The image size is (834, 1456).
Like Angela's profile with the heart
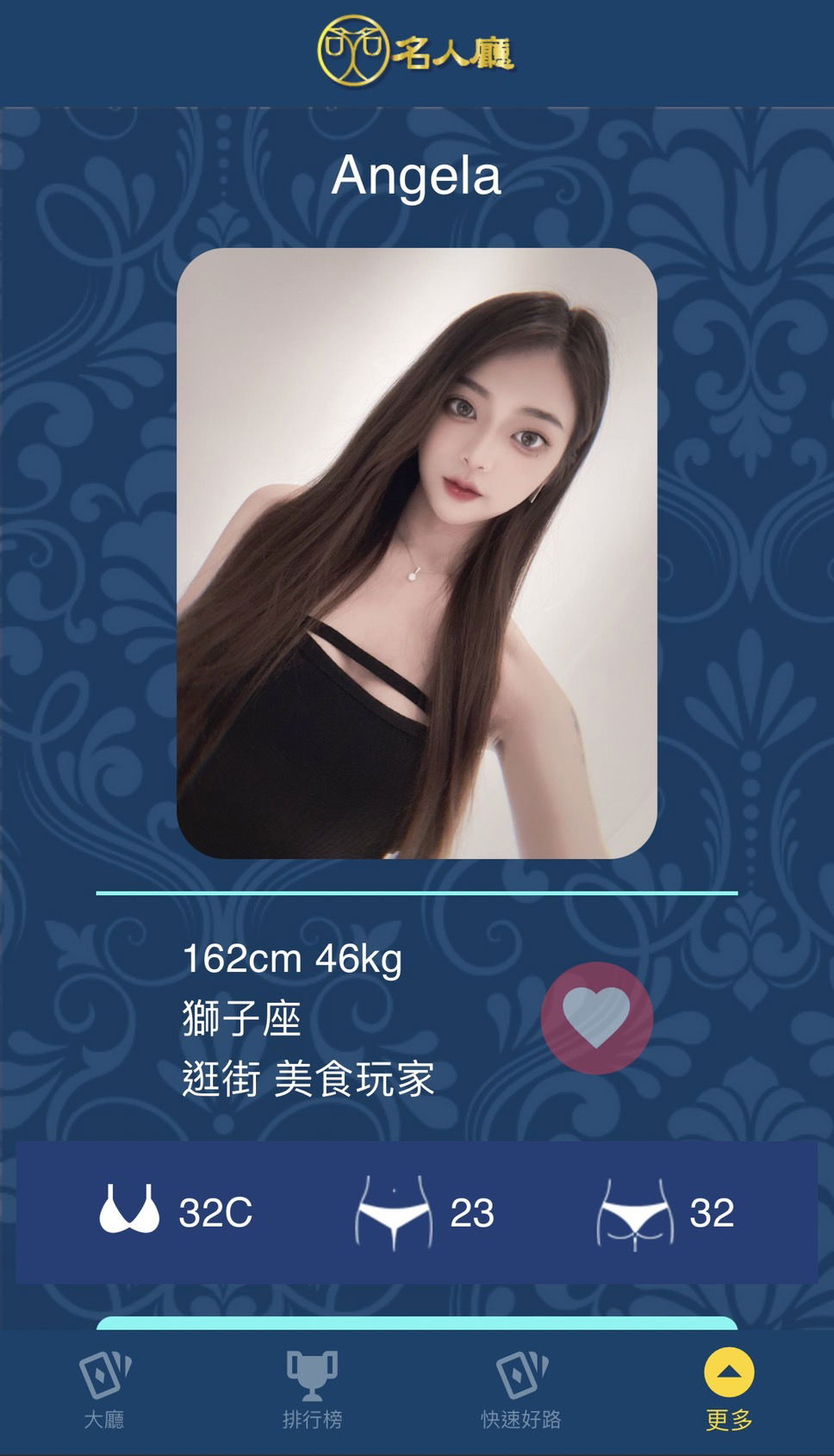tap(596, 1017)
